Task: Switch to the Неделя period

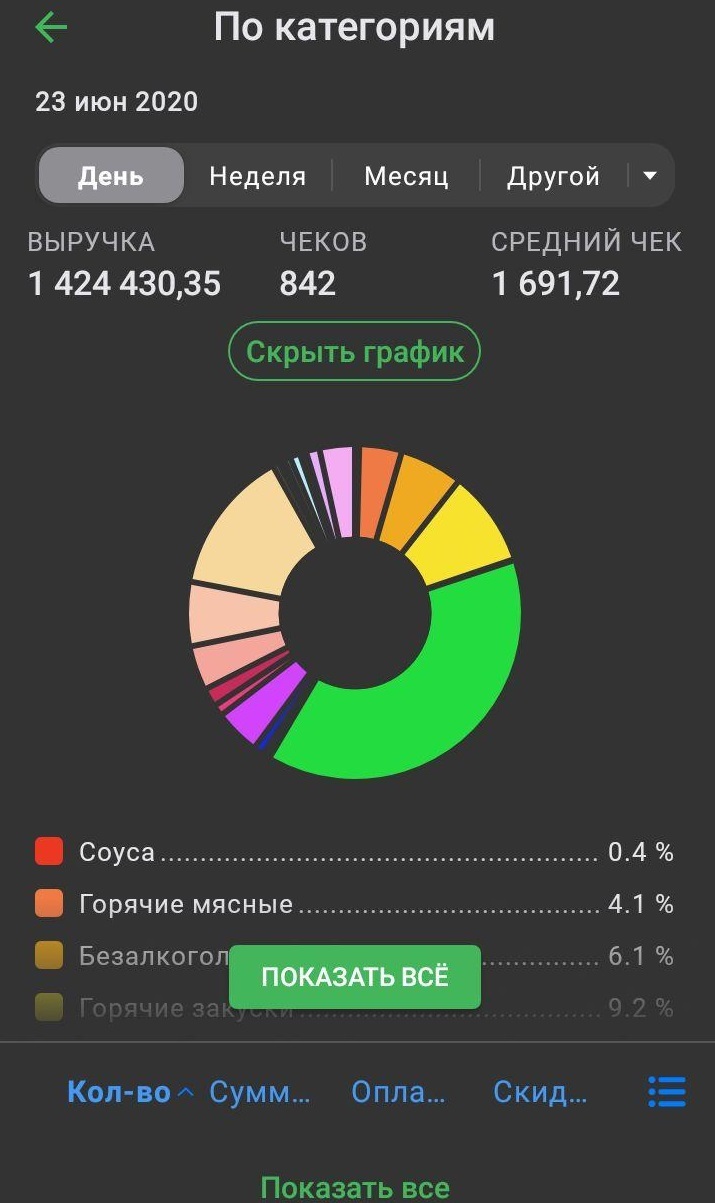Action: point(257,177)
